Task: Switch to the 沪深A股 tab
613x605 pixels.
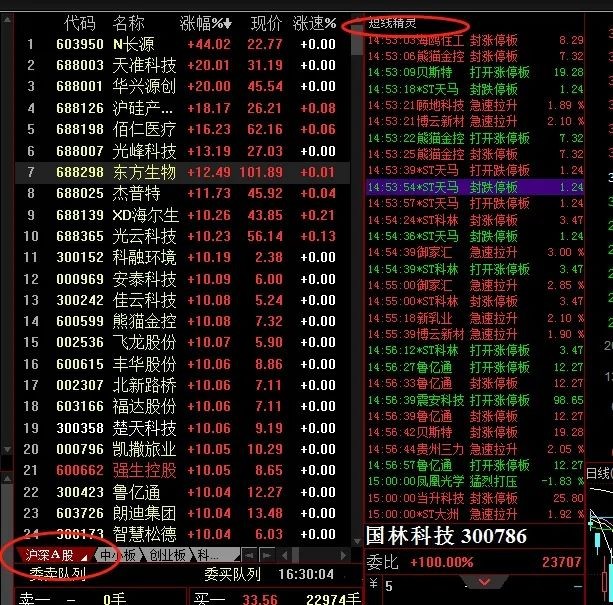Action: coord(48,556)
